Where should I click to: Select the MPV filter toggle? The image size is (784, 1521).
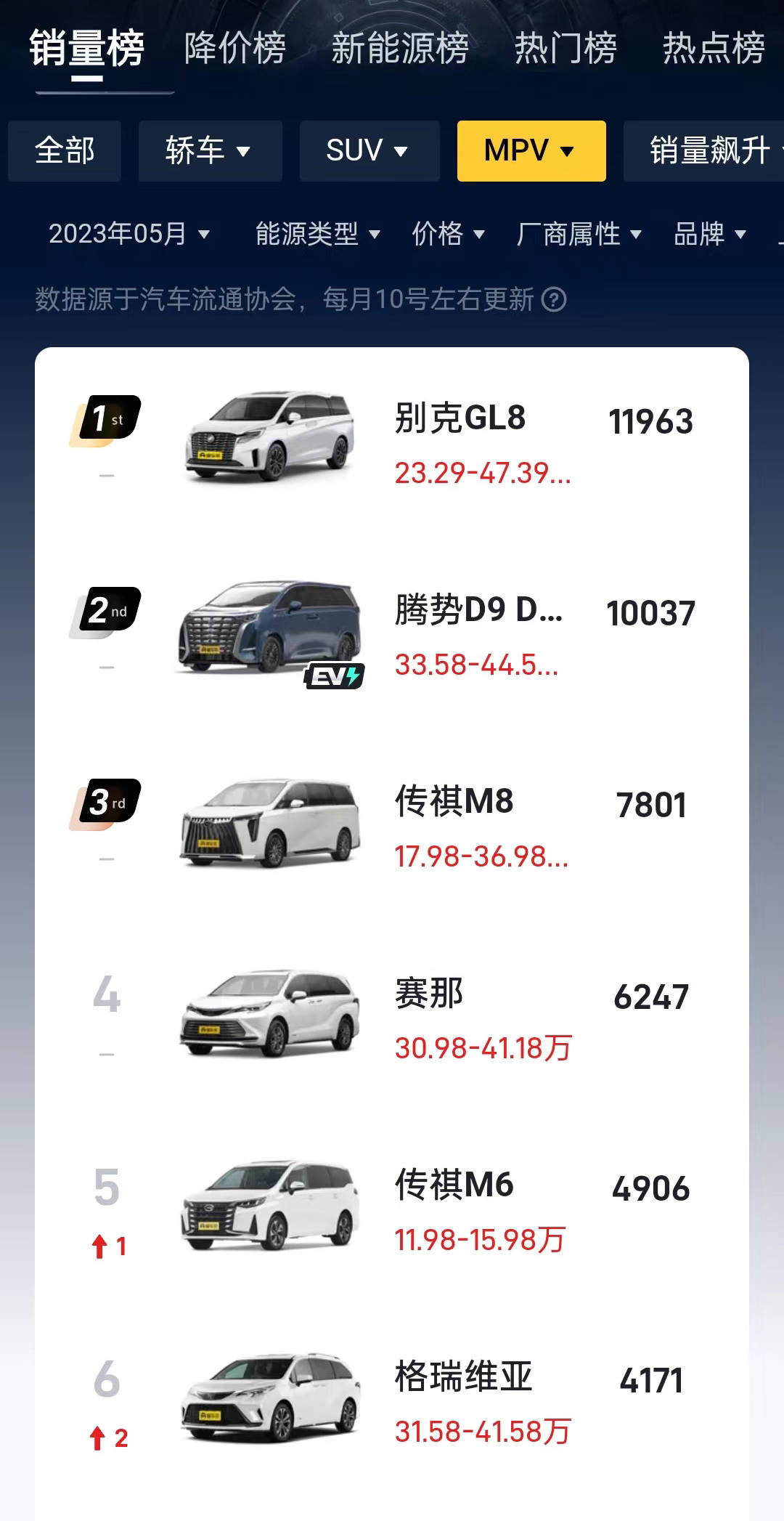click(x=531, y=150)
